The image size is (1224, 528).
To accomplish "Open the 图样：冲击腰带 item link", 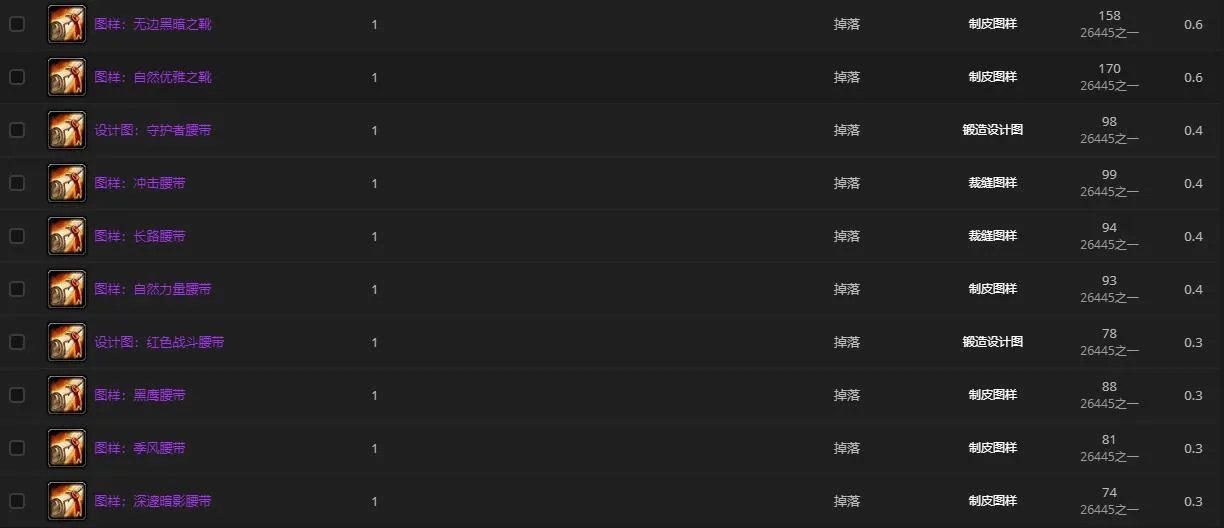I will click(x=139, y=183).
